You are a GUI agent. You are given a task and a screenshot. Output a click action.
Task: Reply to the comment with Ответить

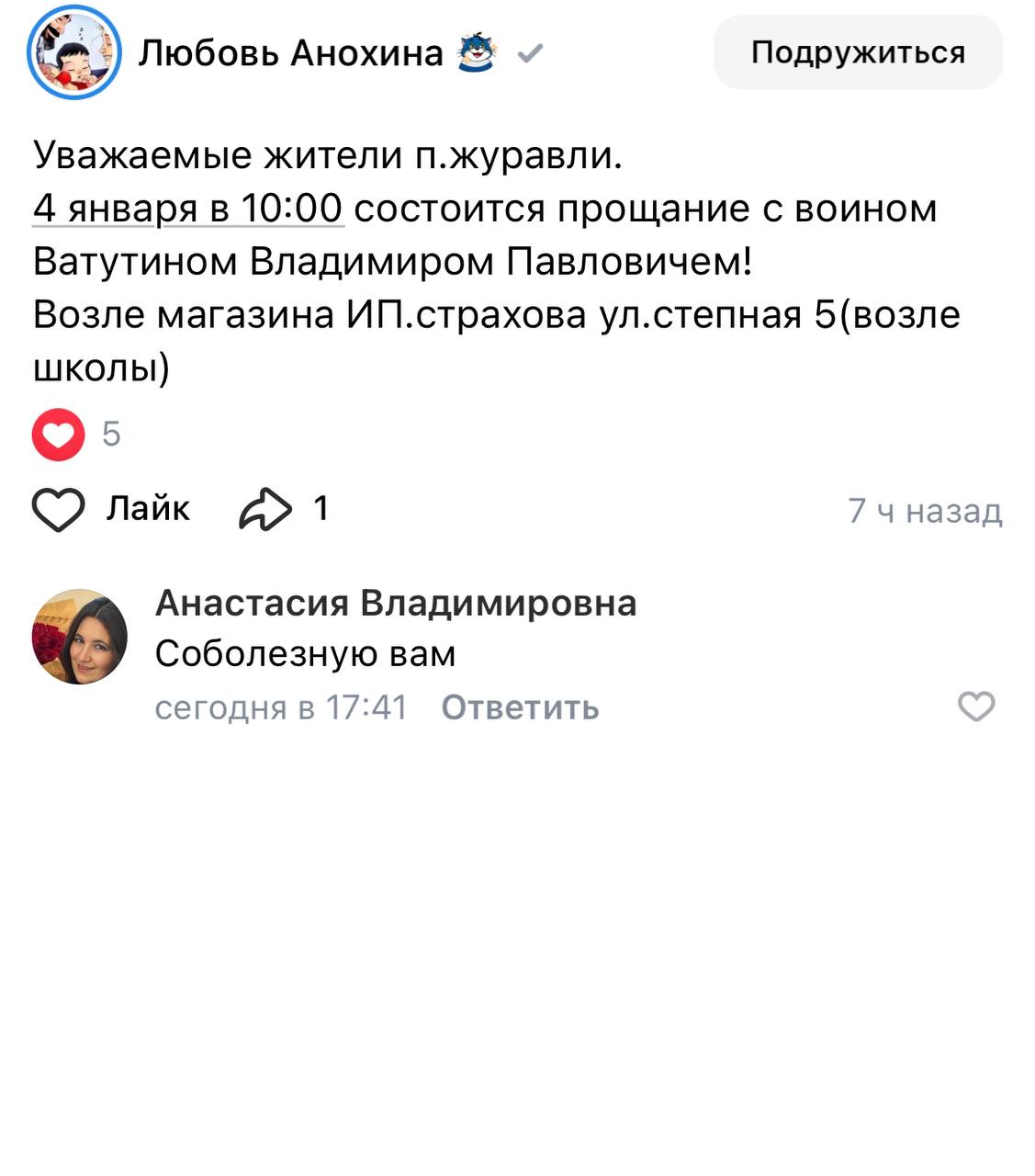(520, 707)
